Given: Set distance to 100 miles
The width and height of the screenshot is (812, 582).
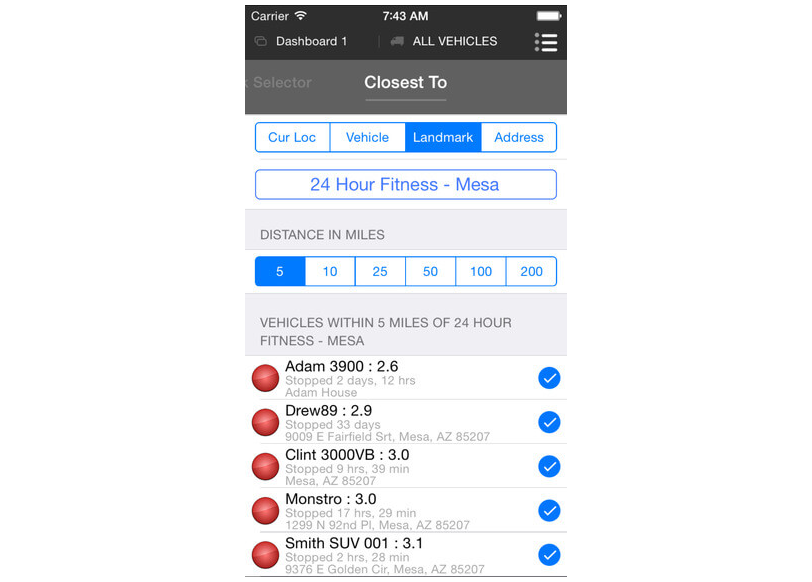Looking at the screenshot, I should click(x=481, y=272).
